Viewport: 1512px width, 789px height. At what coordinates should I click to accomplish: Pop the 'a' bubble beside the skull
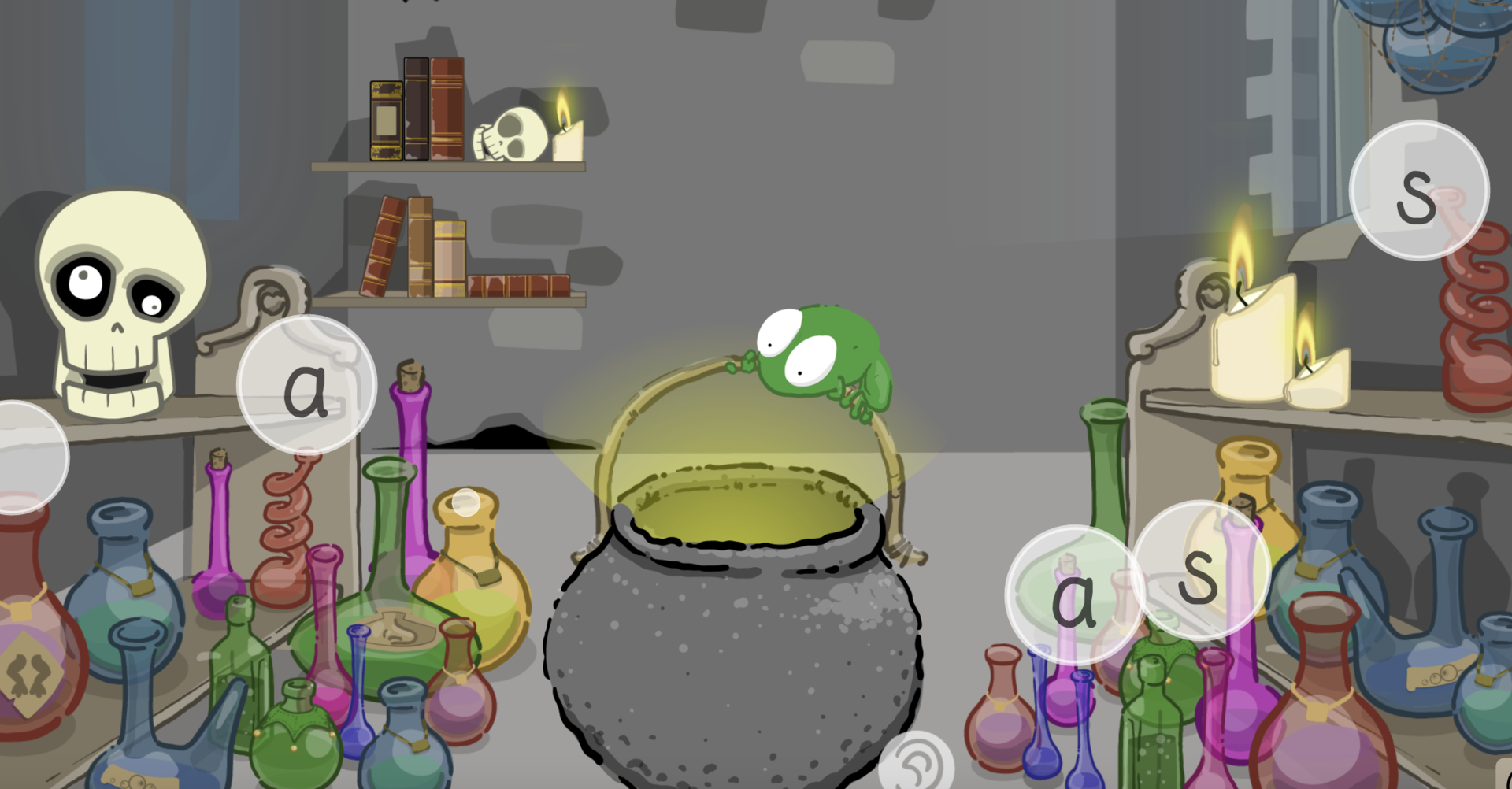coord(306,385)
